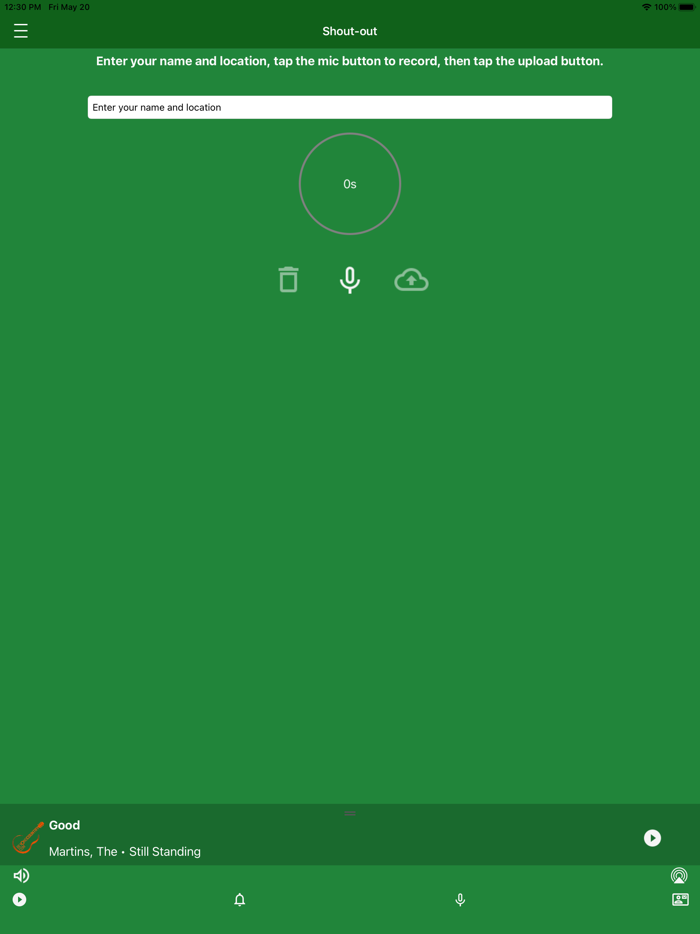Tap the name and location field
Viewport: 700px width, 934px height.
point(349,107)
